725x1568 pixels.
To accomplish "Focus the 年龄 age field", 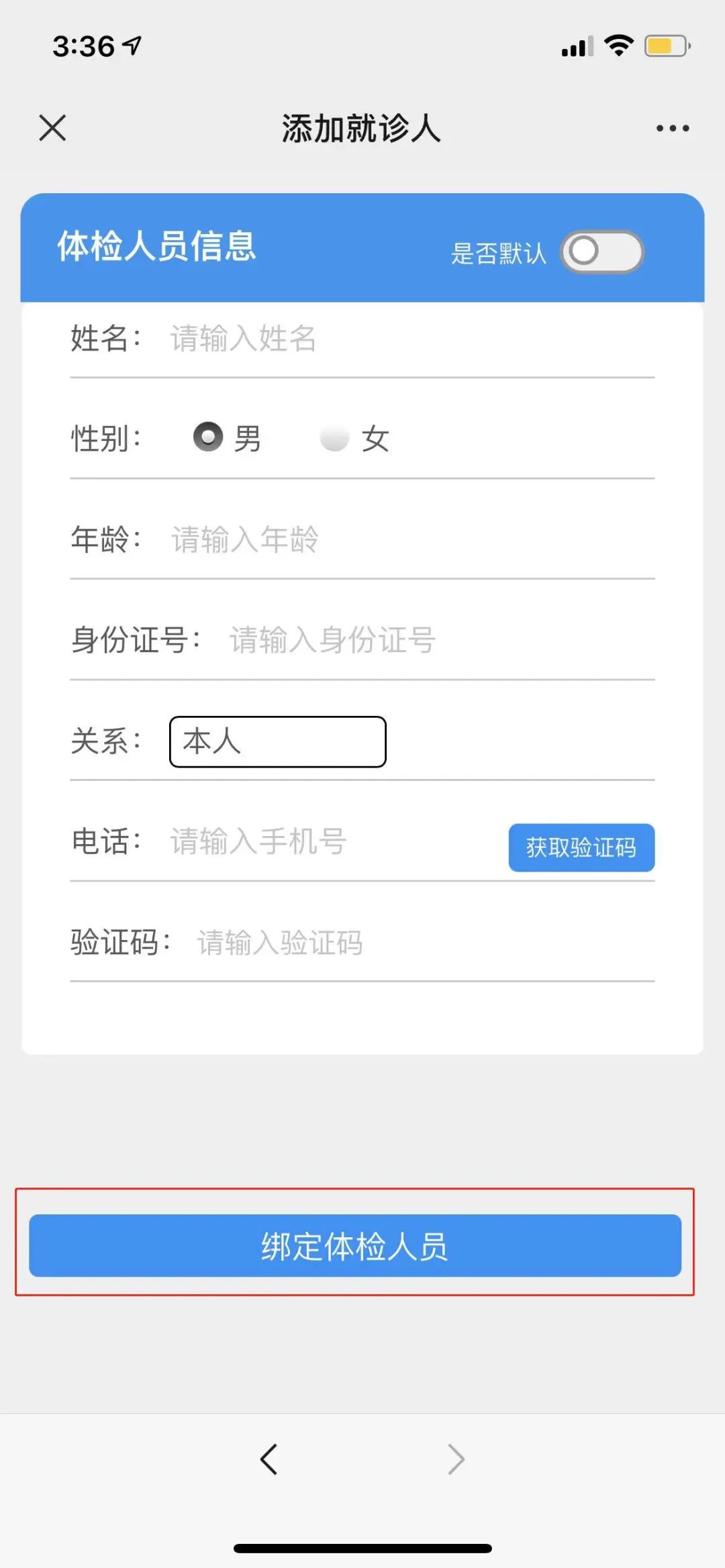I will (x=411, y=539).
